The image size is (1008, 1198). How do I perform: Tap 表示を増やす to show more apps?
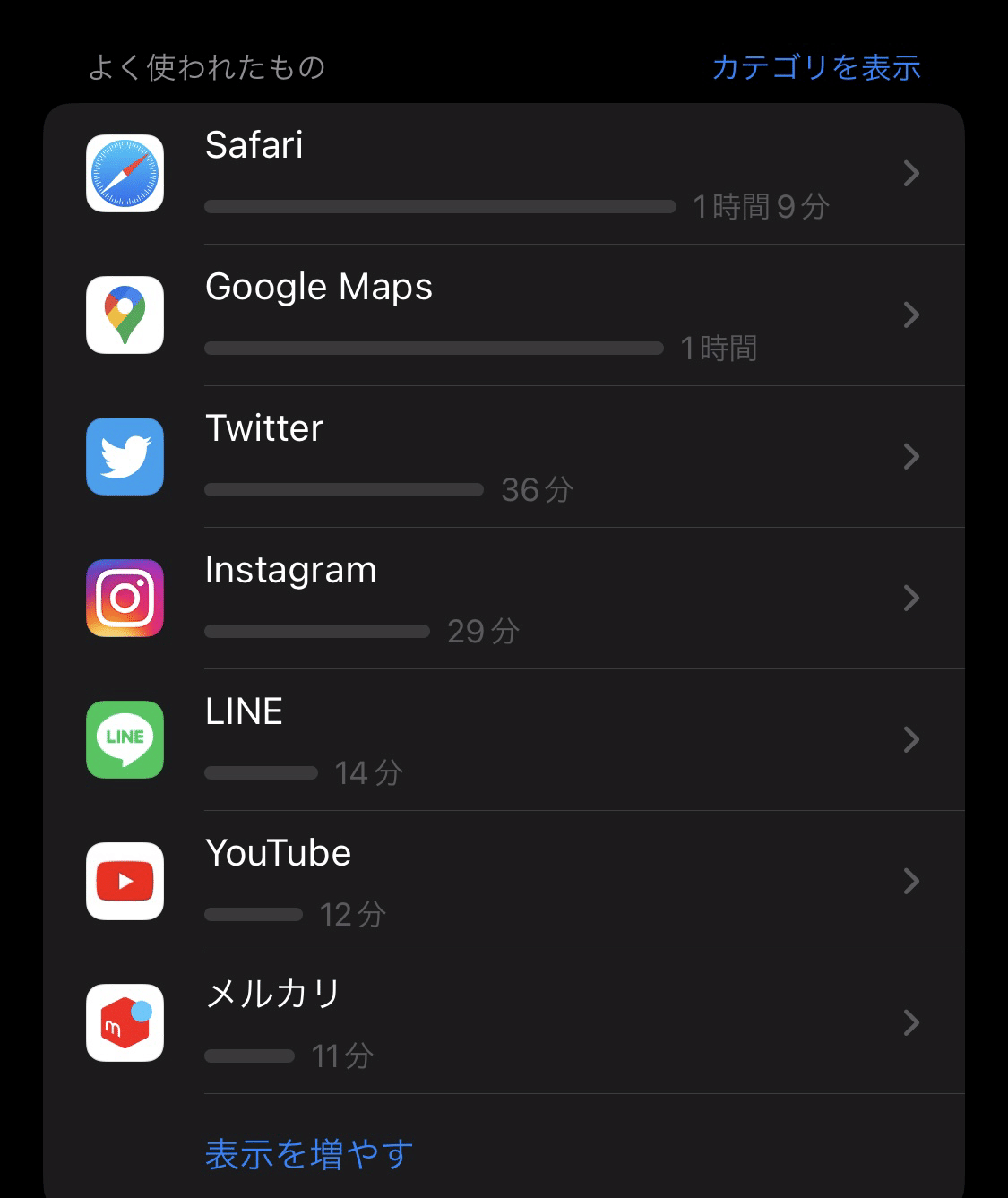pos(309,1154)
